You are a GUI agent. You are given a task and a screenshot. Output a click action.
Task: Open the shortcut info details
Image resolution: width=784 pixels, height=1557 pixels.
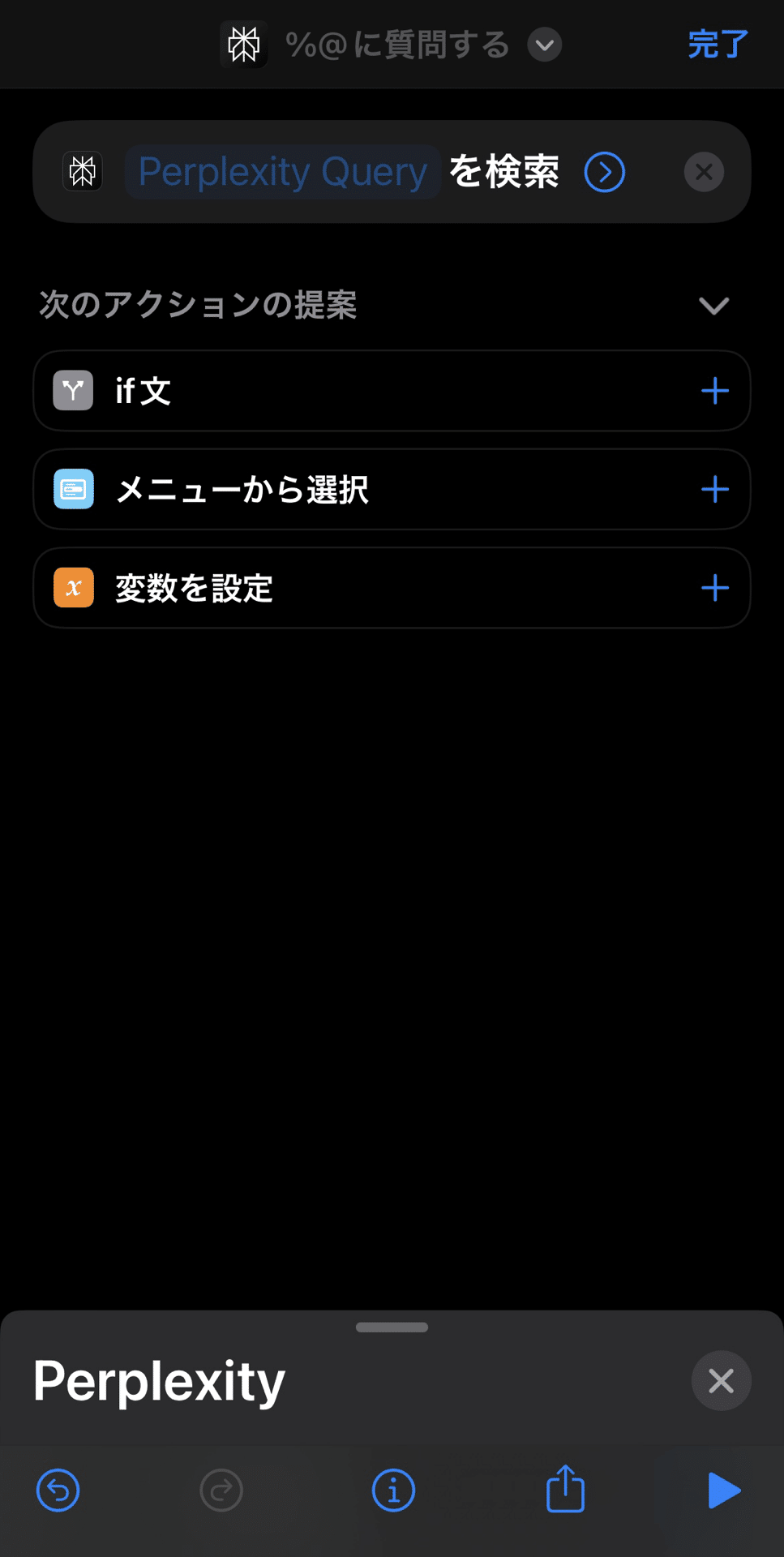tap(393, 1491)
